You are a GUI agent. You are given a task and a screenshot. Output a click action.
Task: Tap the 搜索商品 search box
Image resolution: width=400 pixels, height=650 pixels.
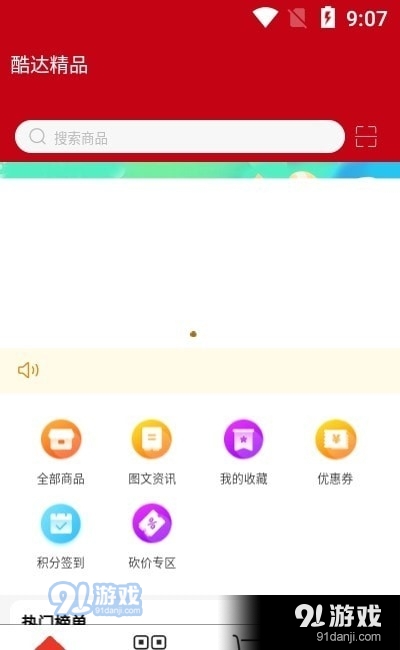point(180,136)
